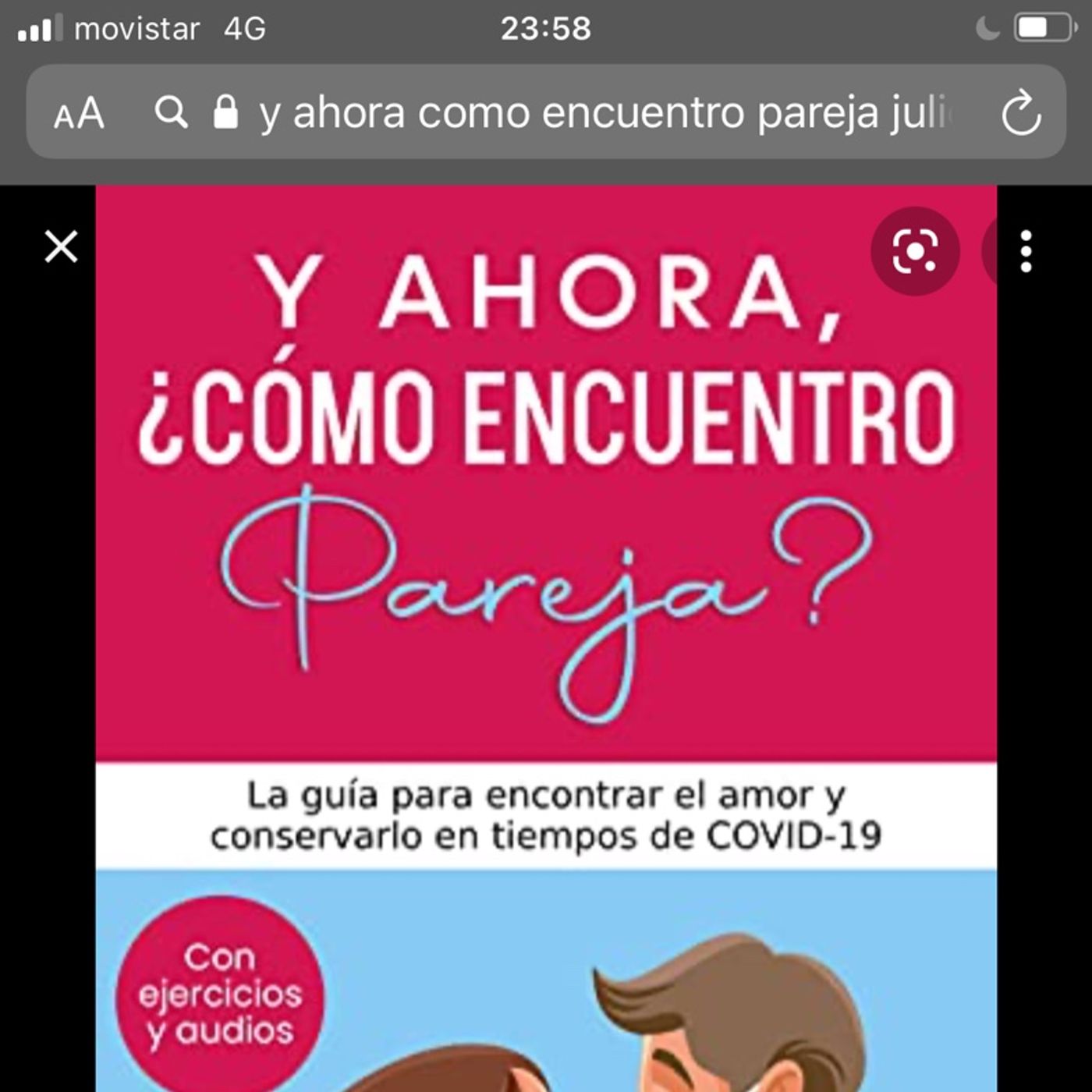
Task: Open the book cover image
Action: coord(546,624)
